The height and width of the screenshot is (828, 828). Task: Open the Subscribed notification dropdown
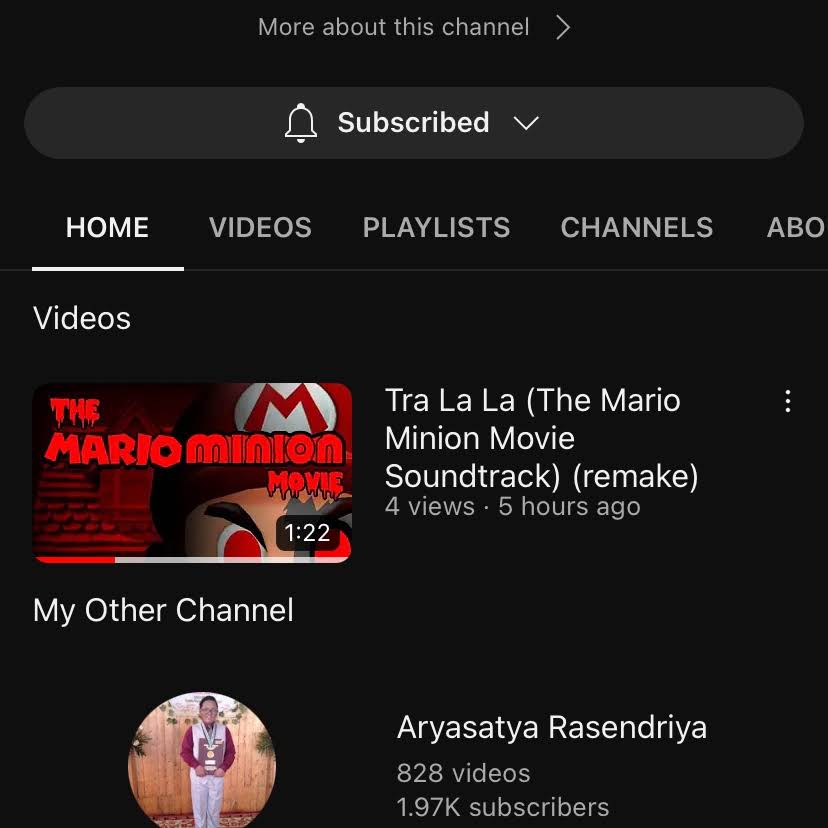[413, 123]
